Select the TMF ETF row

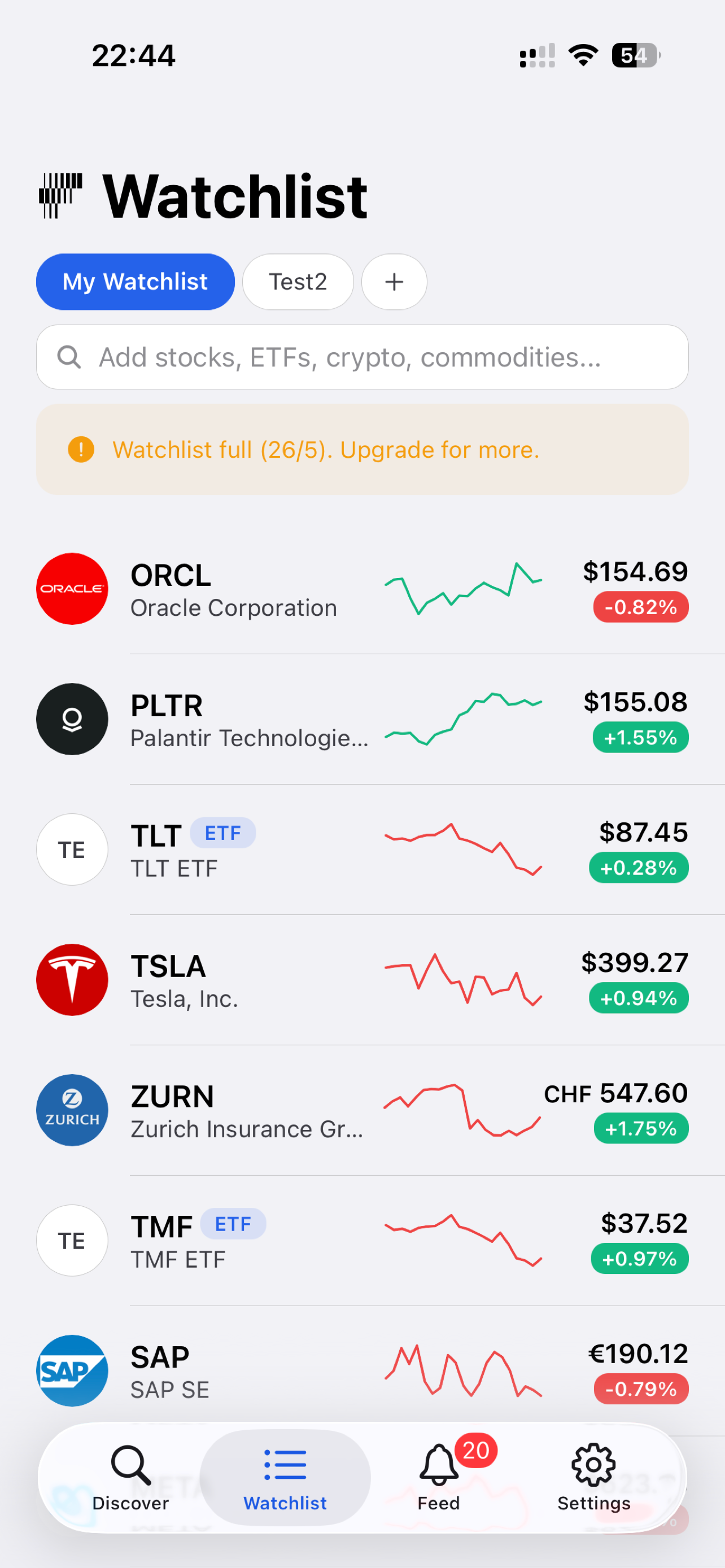click(362, 1241)
